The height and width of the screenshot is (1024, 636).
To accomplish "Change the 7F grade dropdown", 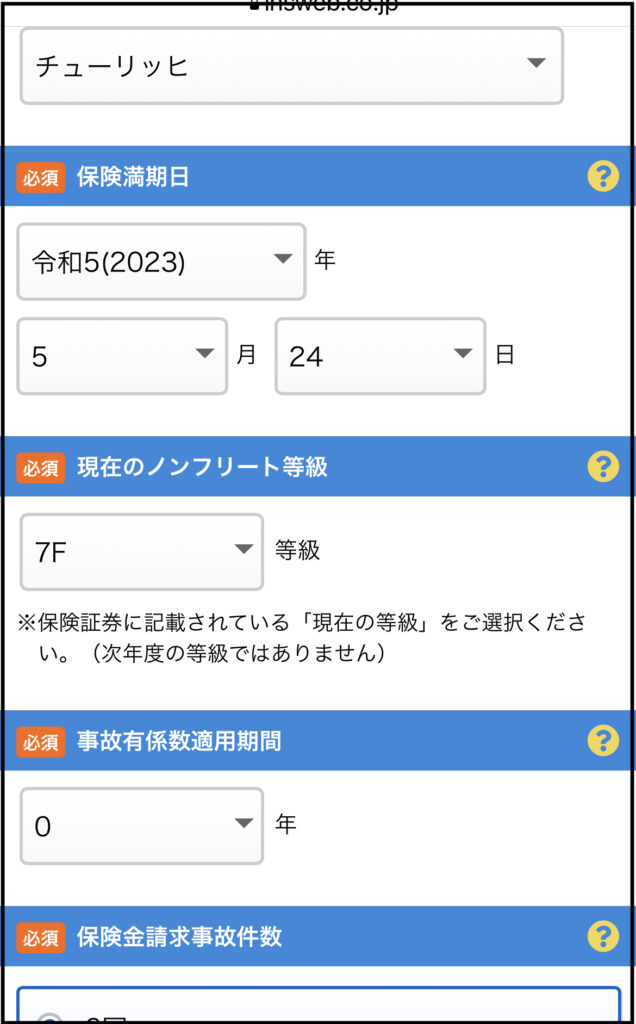I will (142, 552).
